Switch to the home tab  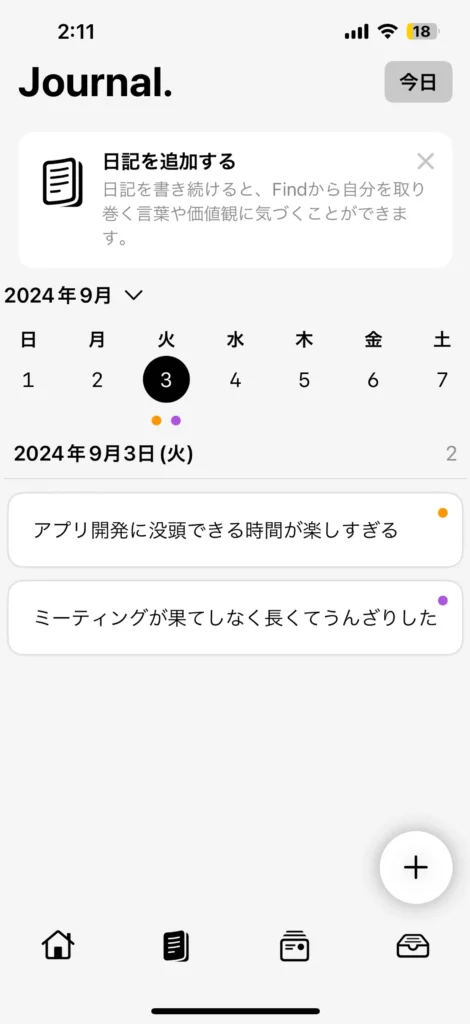point(58,945)
